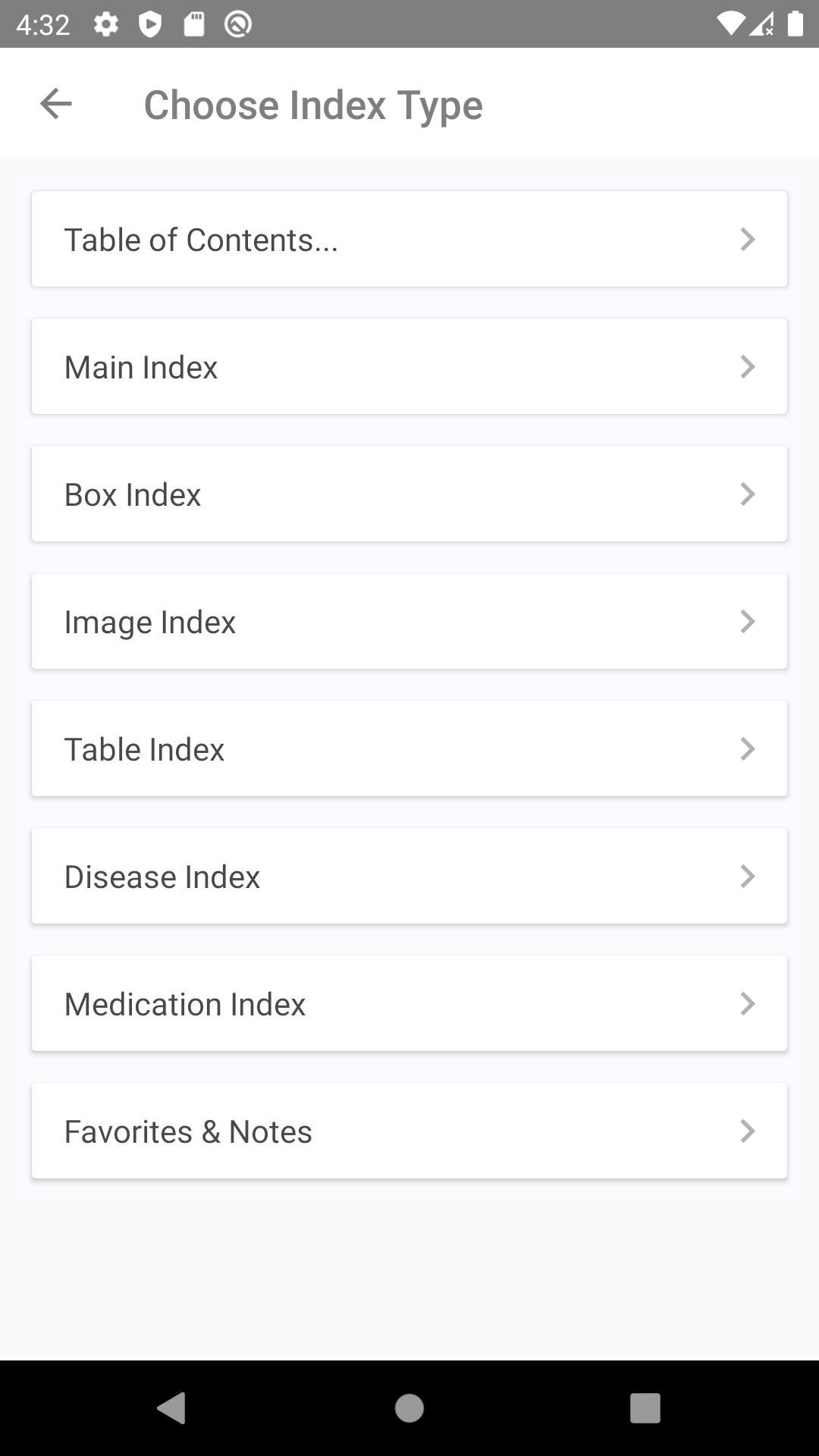Select the Table Index option

coord(409,748)
